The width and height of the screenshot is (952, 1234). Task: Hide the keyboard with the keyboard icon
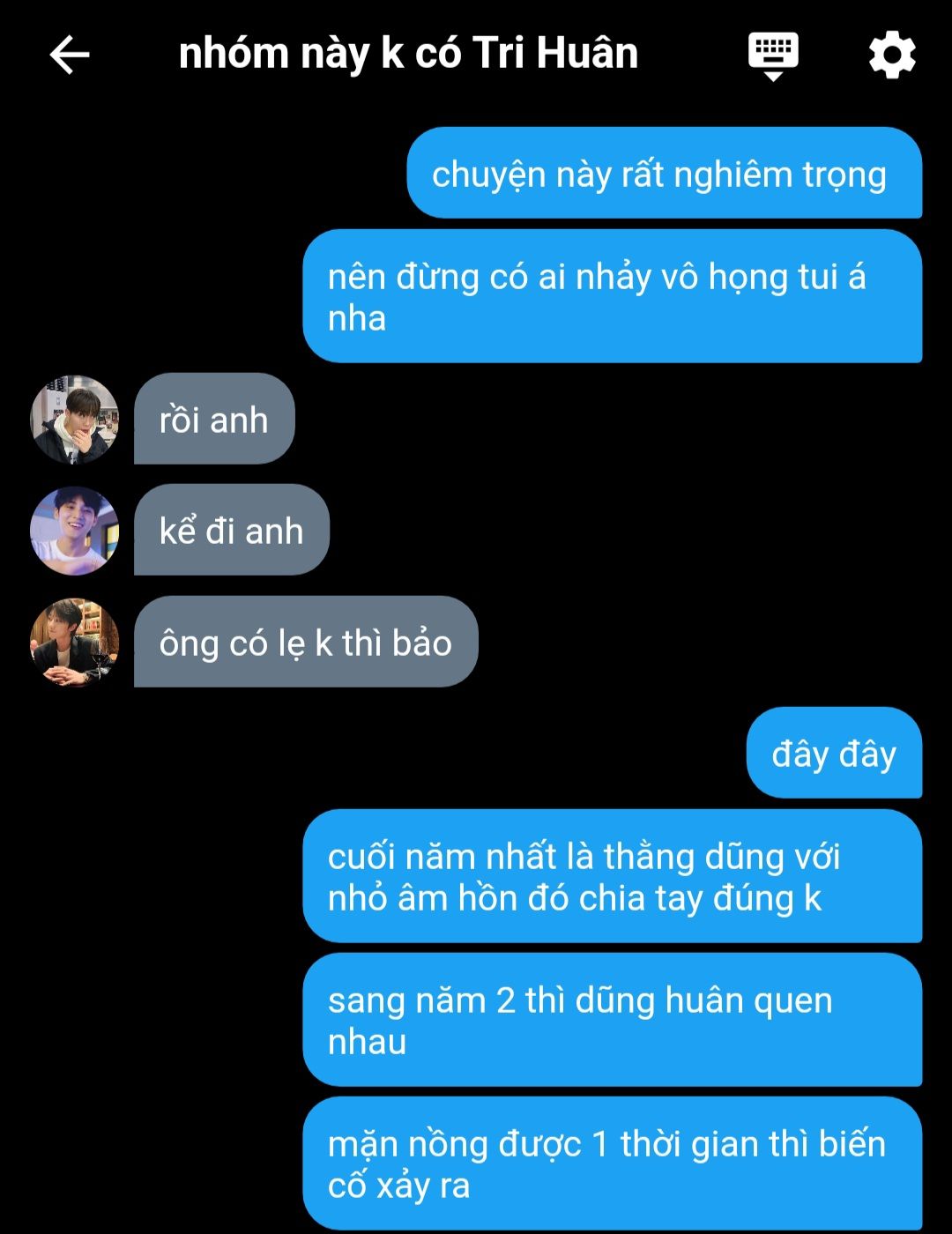coord(773,56)
